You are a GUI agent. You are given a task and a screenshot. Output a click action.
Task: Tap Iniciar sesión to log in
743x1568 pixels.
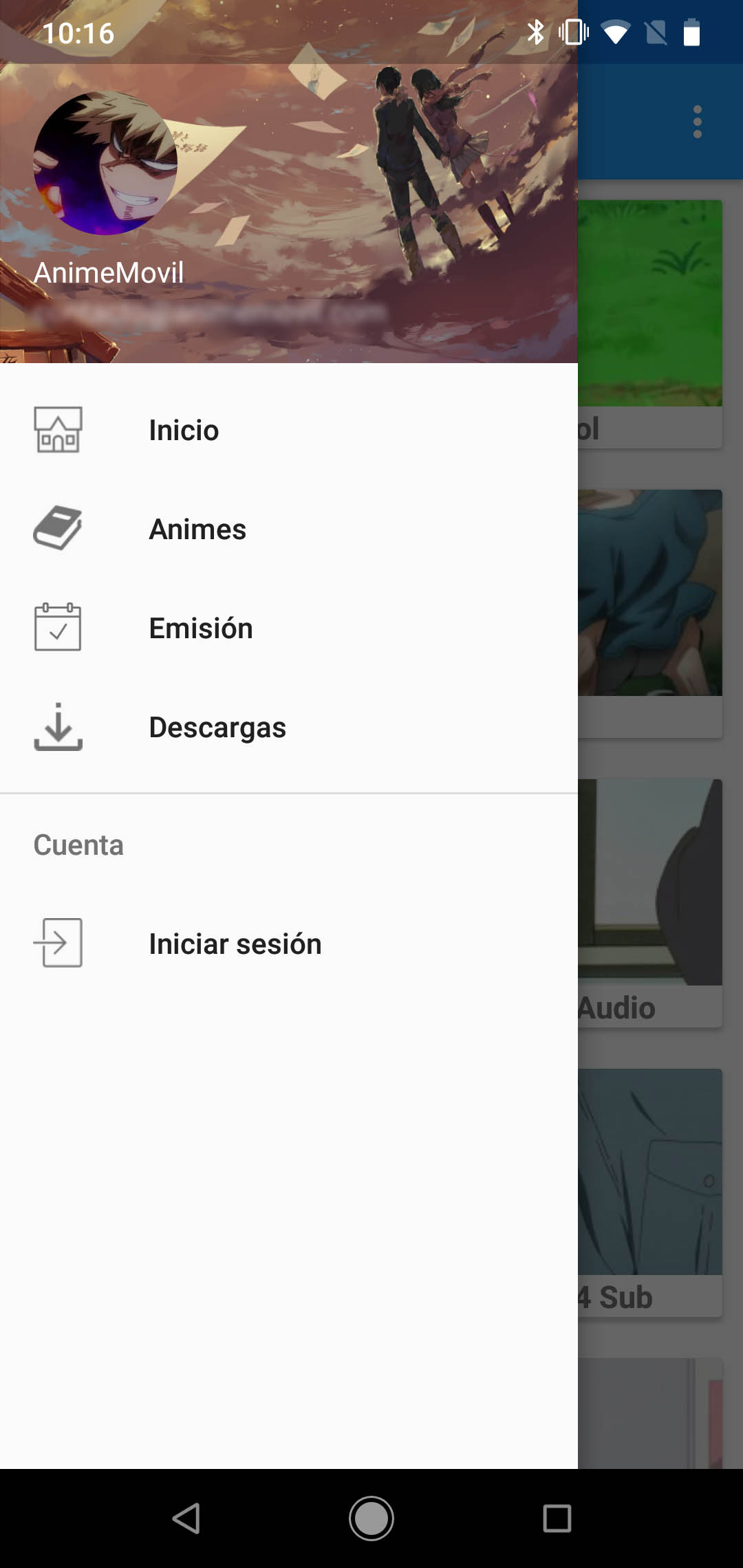point(235,944)
